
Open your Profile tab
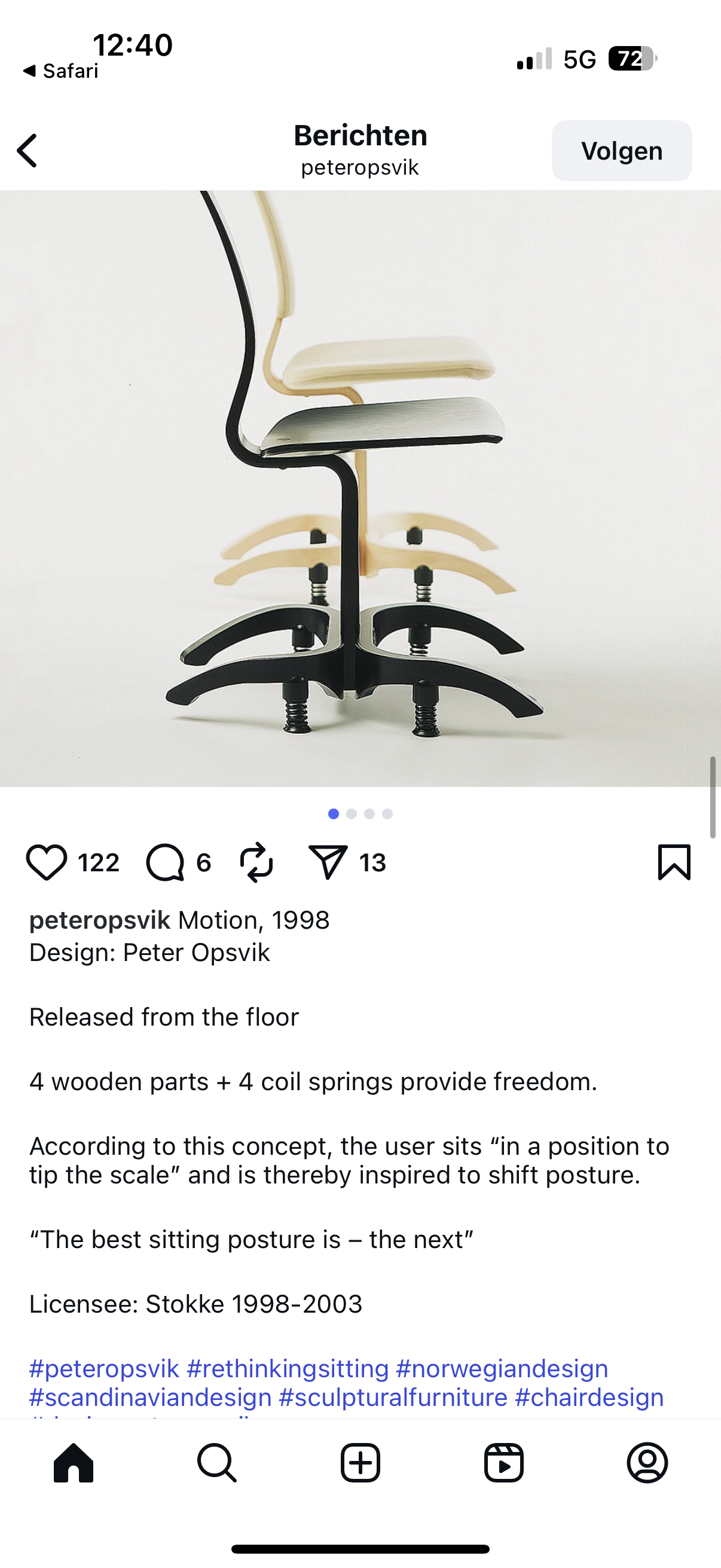pos(647,1463)
